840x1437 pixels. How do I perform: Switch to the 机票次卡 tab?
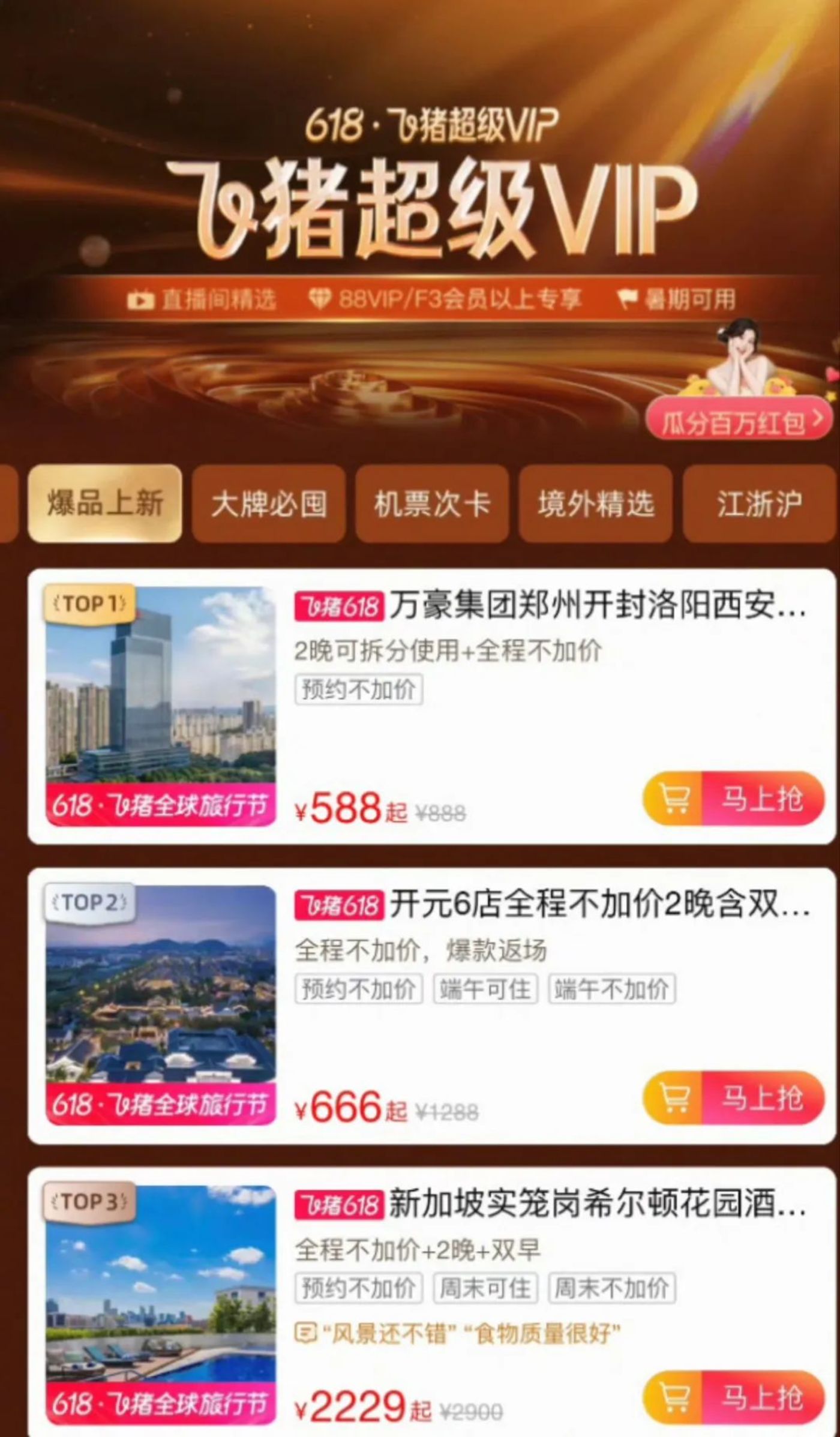point(432,503)
